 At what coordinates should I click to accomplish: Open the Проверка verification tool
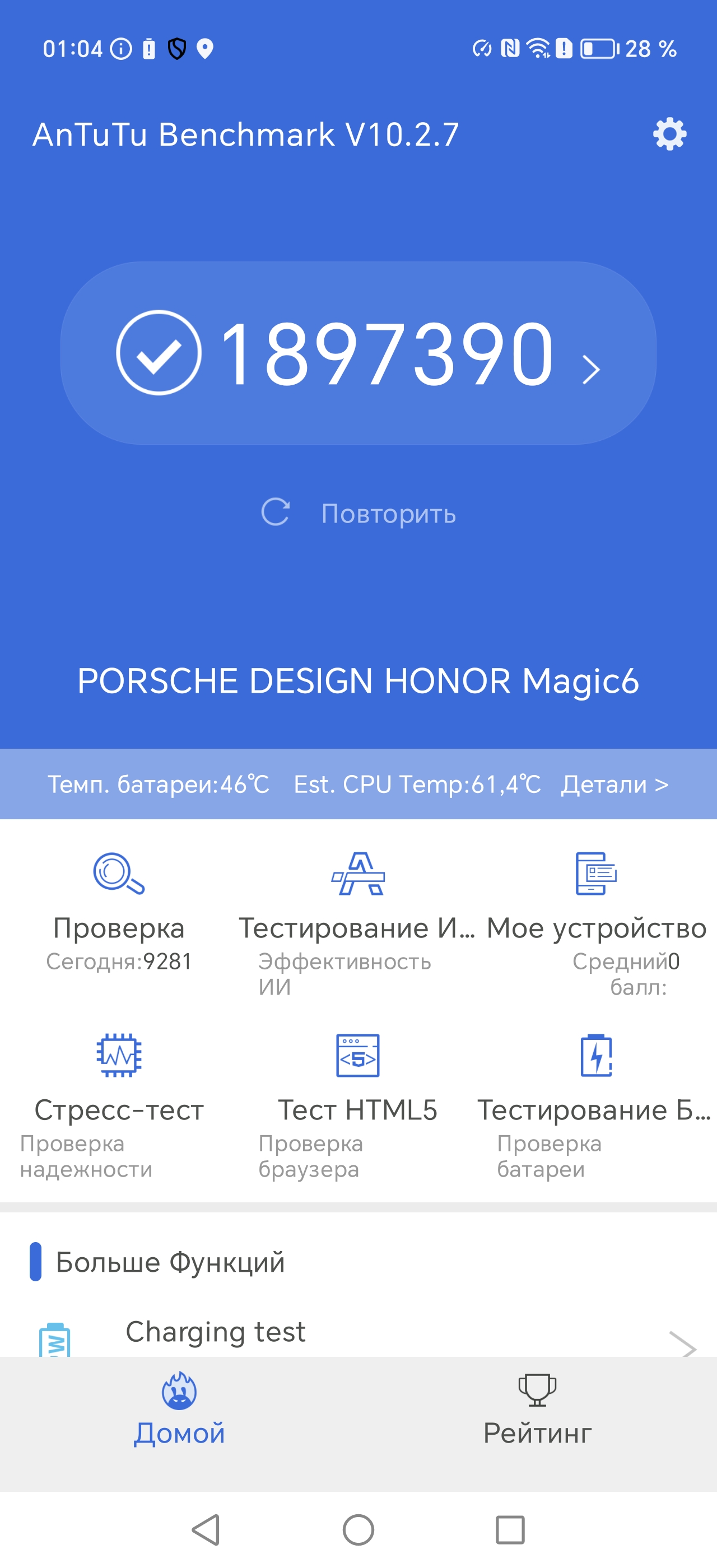click(119, 907)
